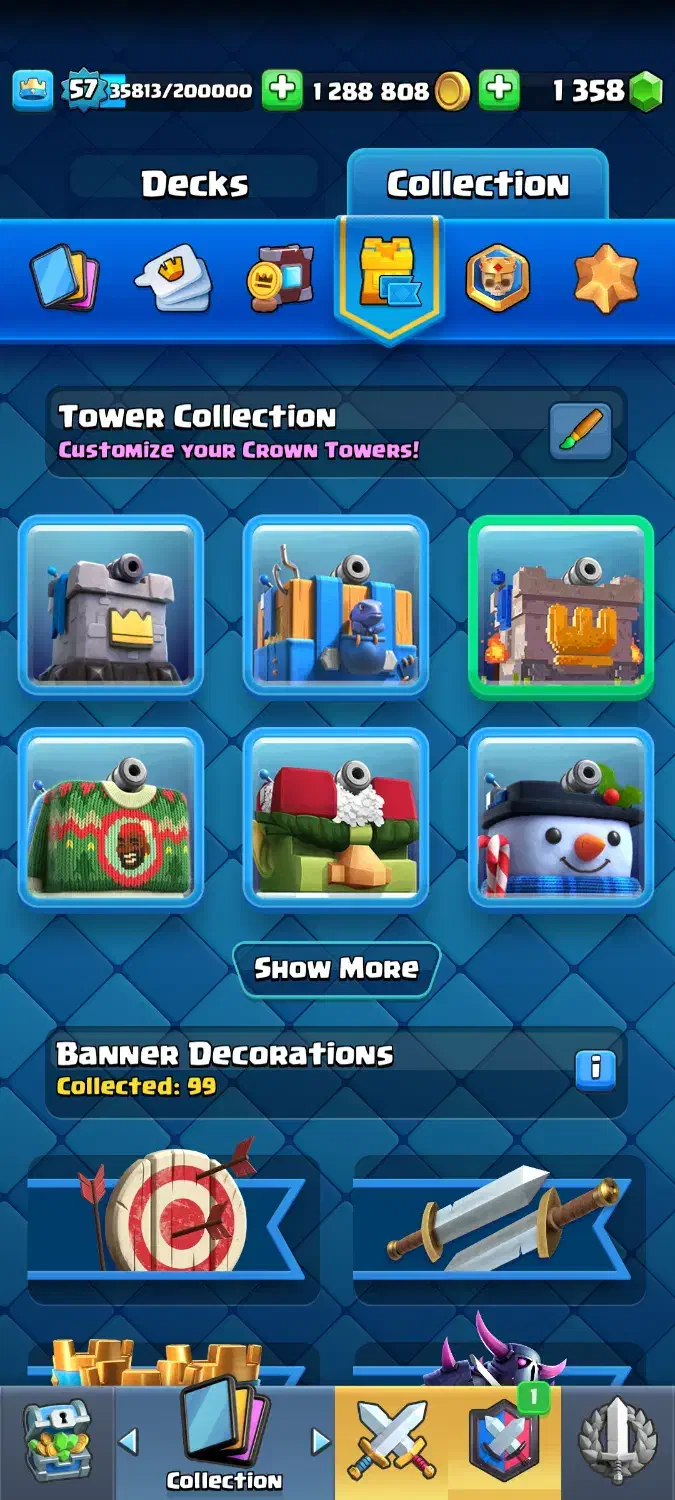Select the blue wooden crate tower skin
Image resolution: width=675 pixels, height=1500 pixels.
coord(336,605)
